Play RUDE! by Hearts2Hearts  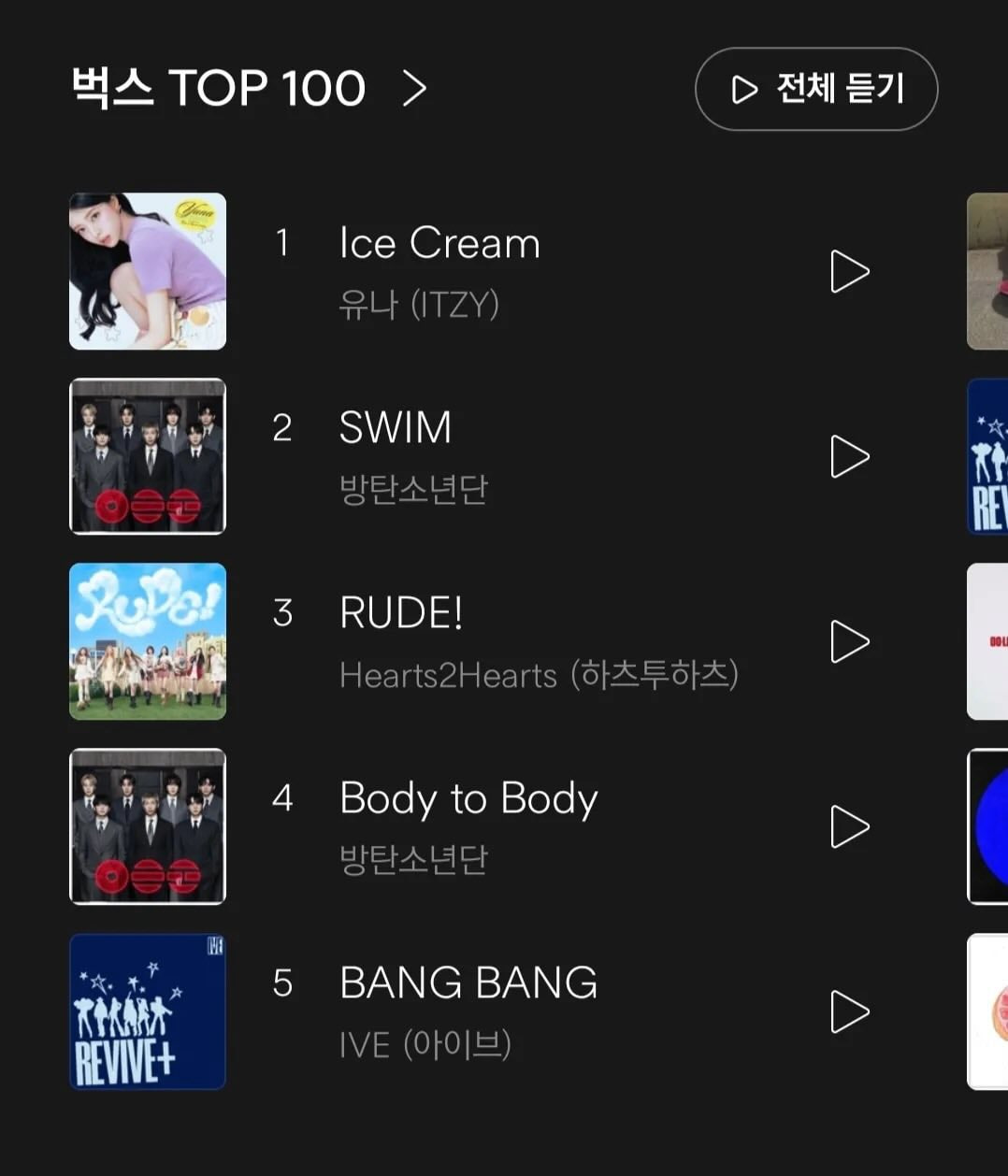tap(849, 642)
